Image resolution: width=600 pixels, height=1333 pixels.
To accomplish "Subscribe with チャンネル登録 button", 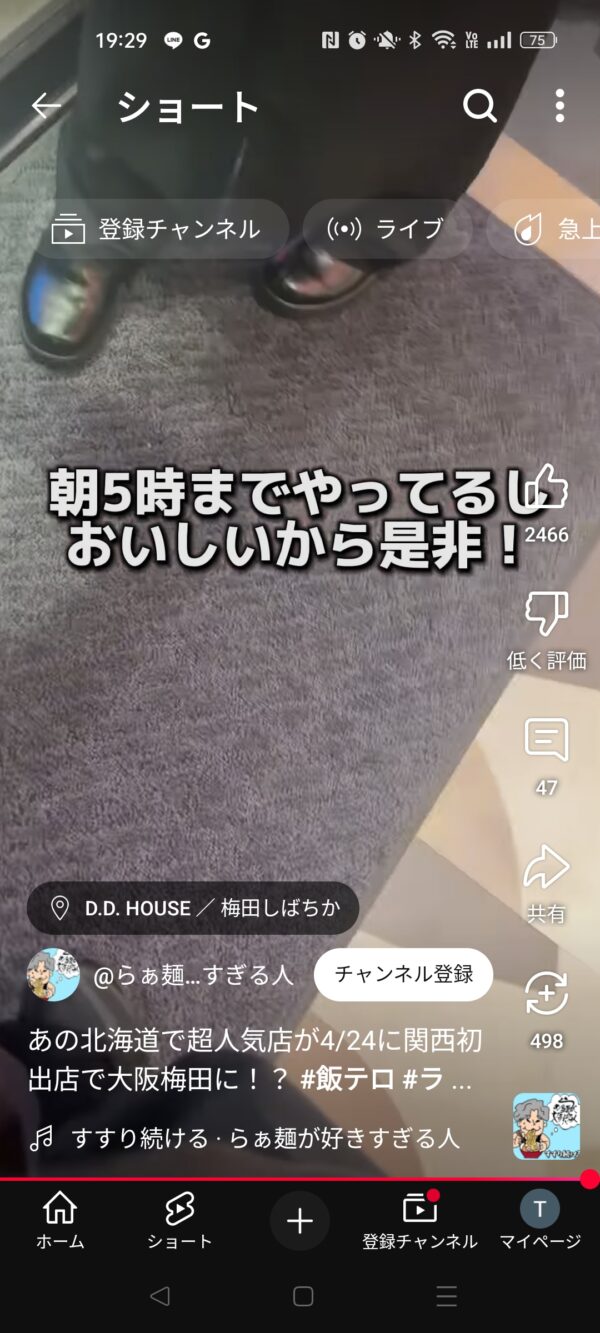I will pos(403,974).
